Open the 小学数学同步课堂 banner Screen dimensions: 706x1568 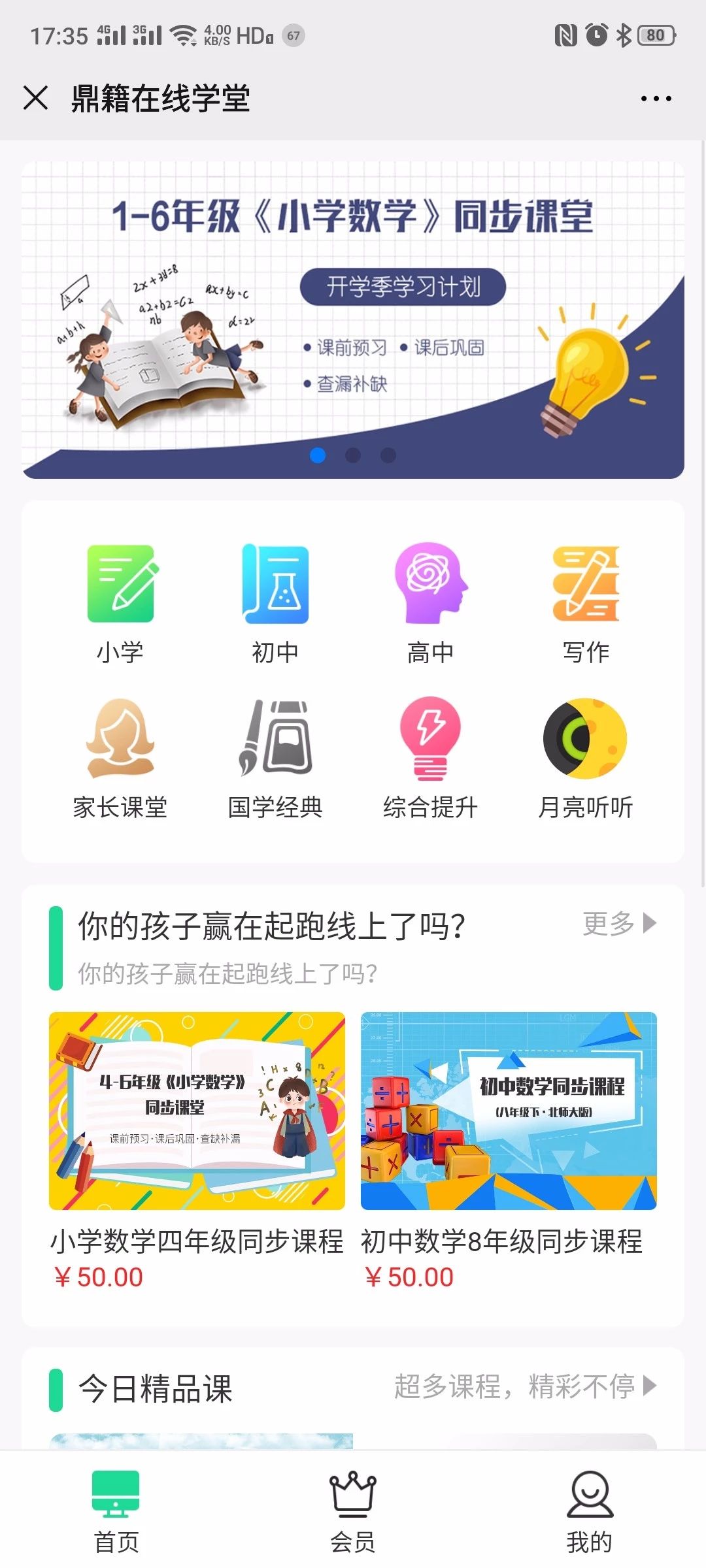353,319
